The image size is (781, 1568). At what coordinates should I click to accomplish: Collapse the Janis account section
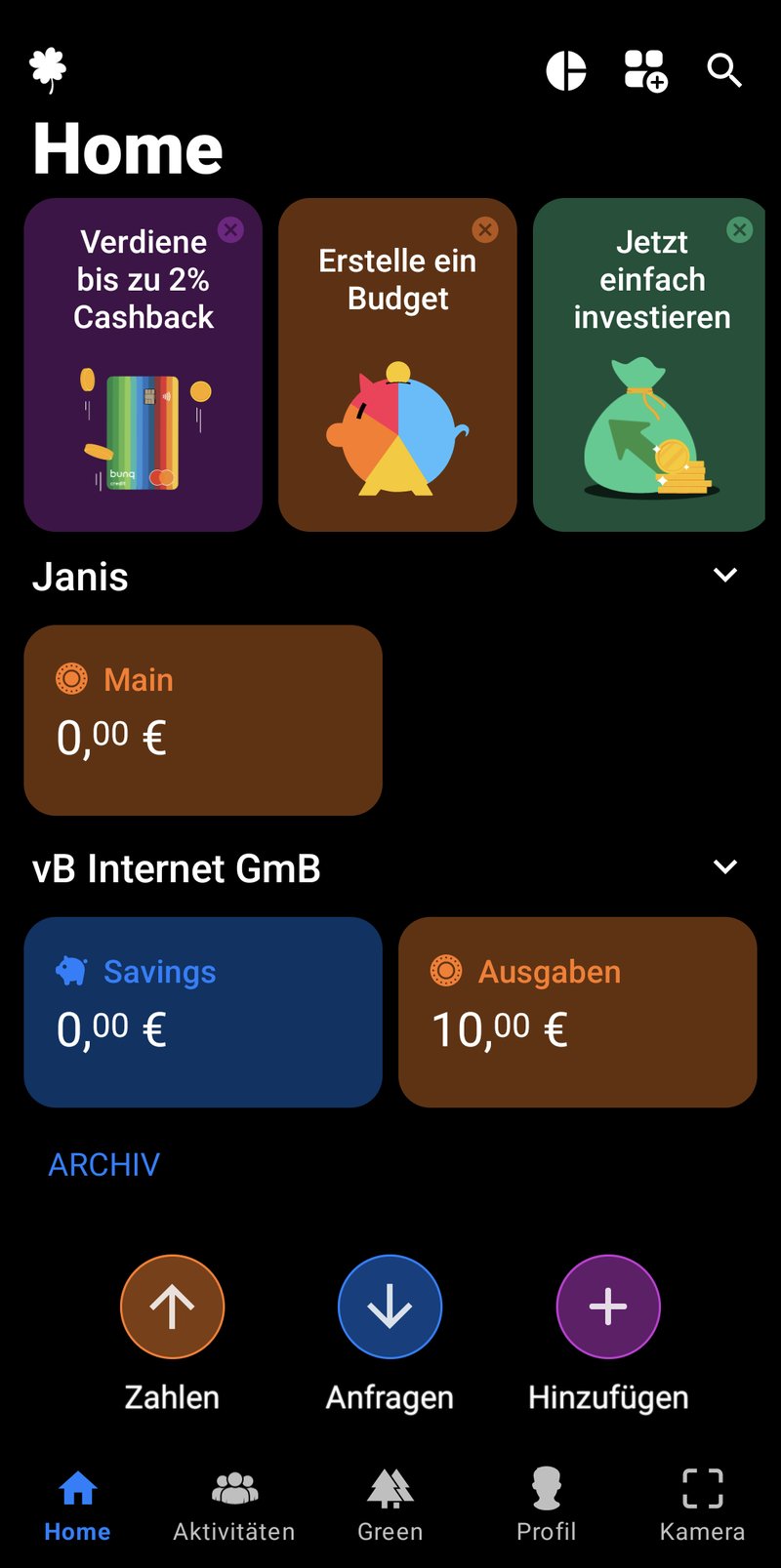(725, 576)
